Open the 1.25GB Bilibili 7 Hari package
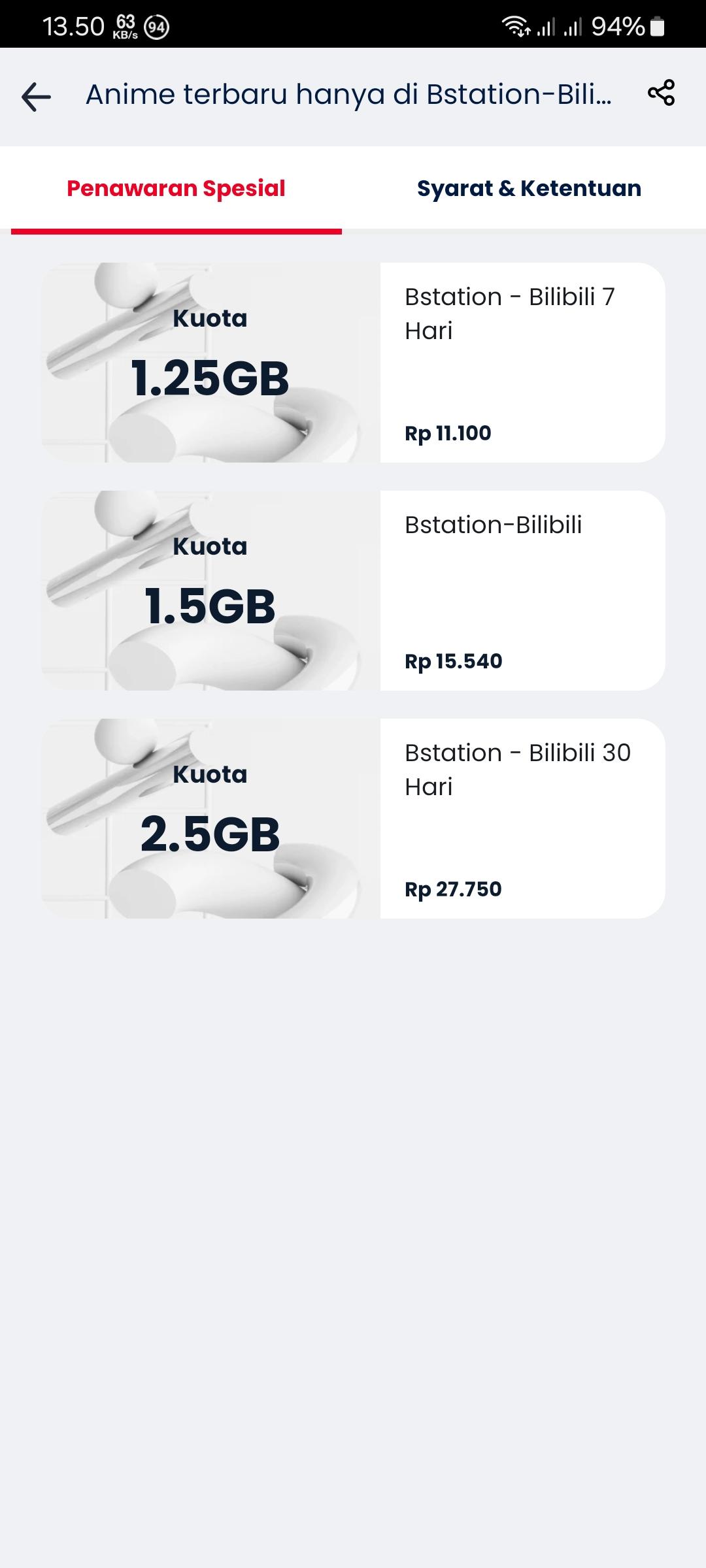The height and width of the screenshot is (1568, 706). click(x=353, y=363)
